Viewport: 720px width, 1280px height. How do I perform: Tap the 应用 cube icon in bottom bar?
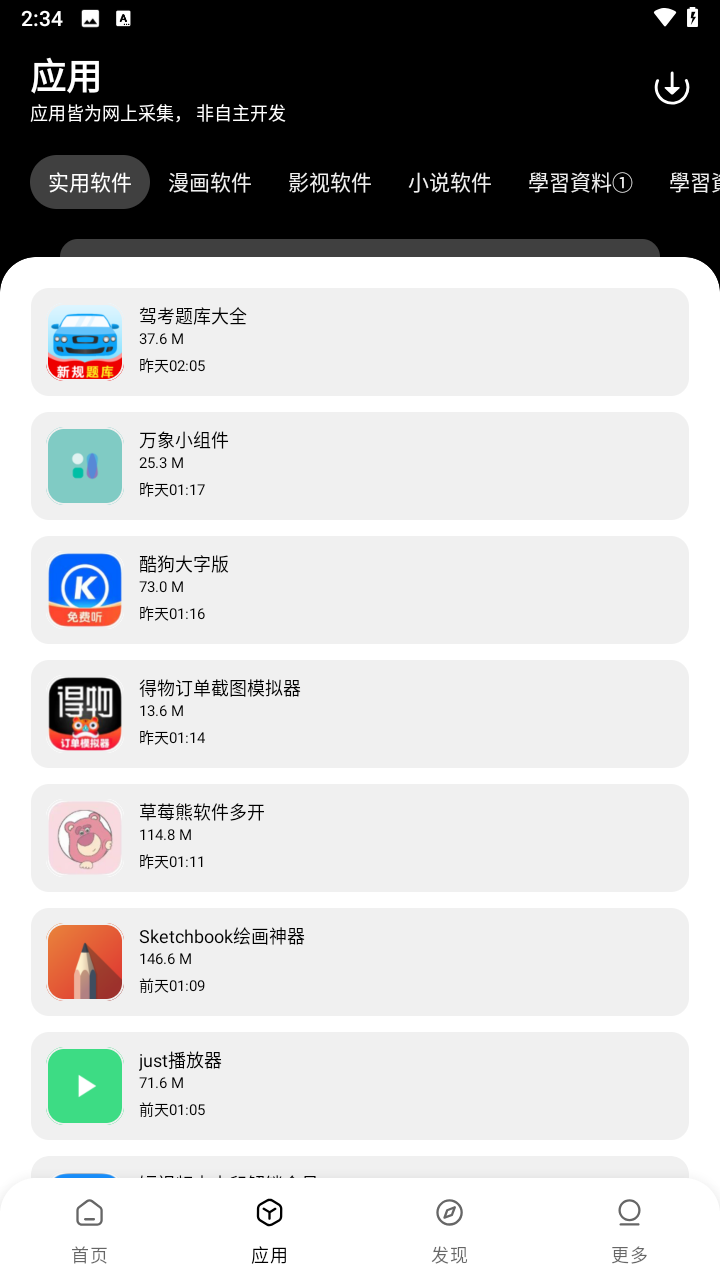(269, 1211)
